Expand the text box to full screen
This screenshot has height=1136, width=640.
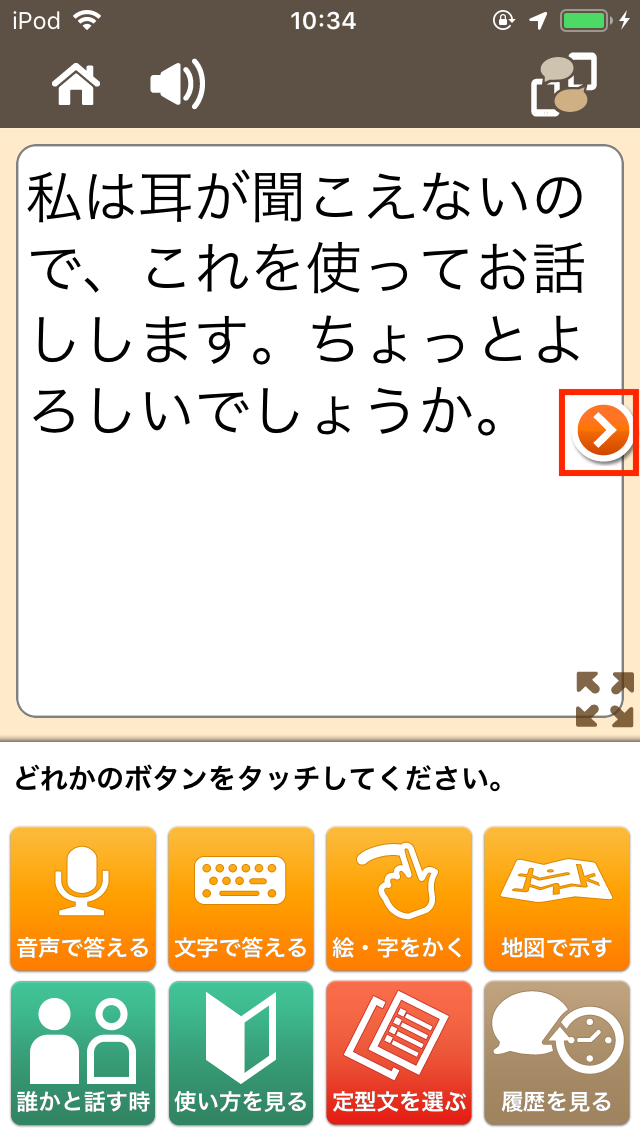(x=604, y=698)
